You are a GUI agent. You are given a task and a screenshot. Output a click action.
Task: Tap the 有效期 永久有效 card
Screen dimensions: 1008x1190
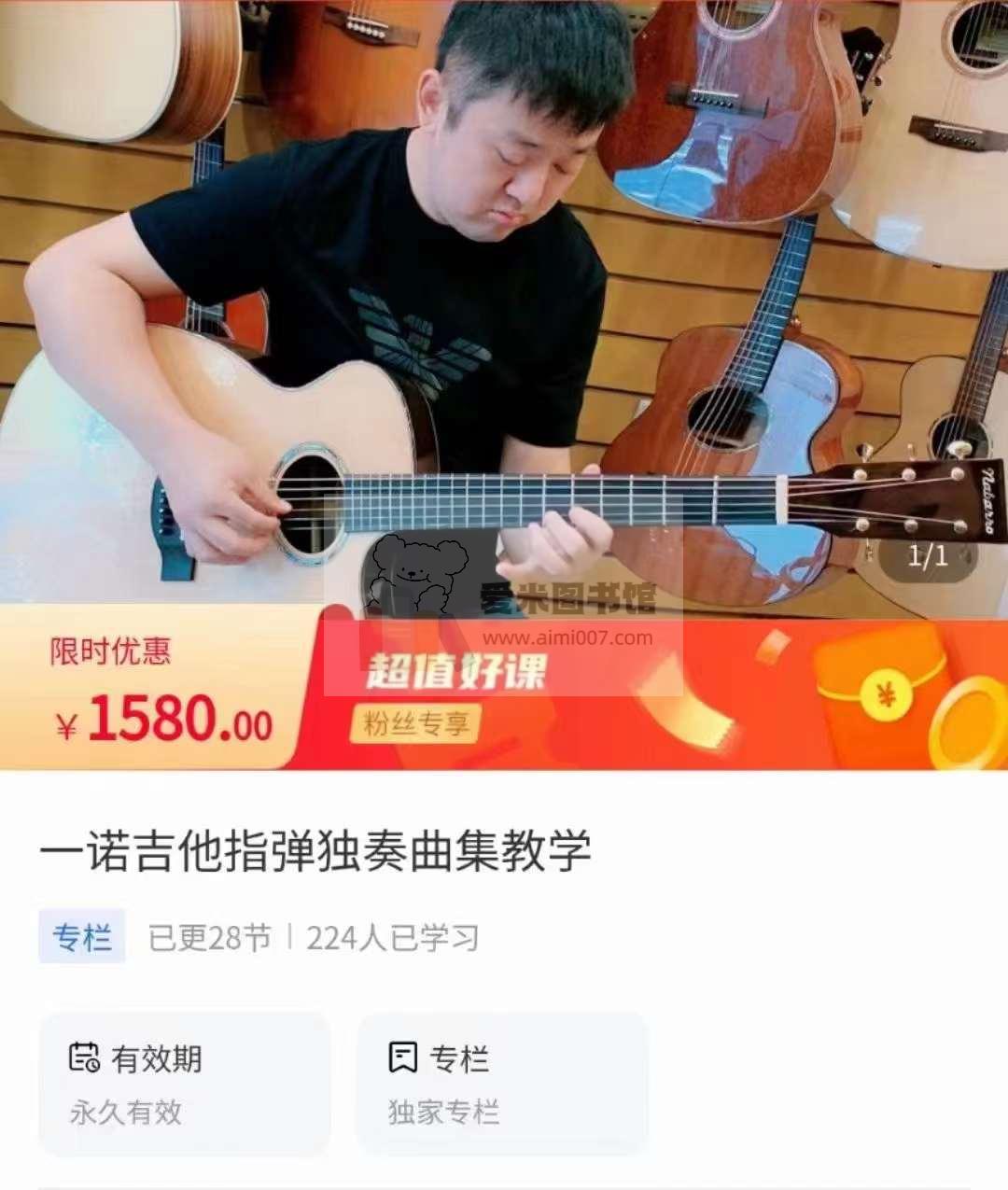click(184, 1084)
